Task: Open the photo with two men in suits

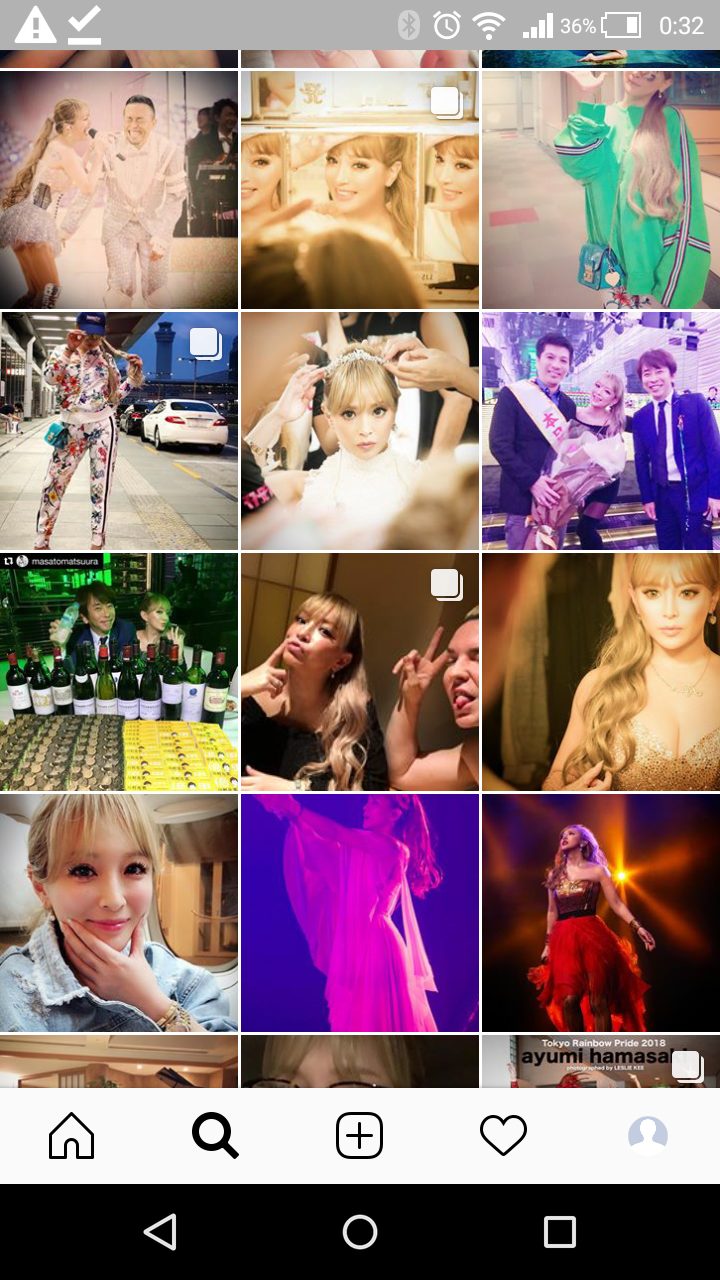Action: [x=601, y=430]
